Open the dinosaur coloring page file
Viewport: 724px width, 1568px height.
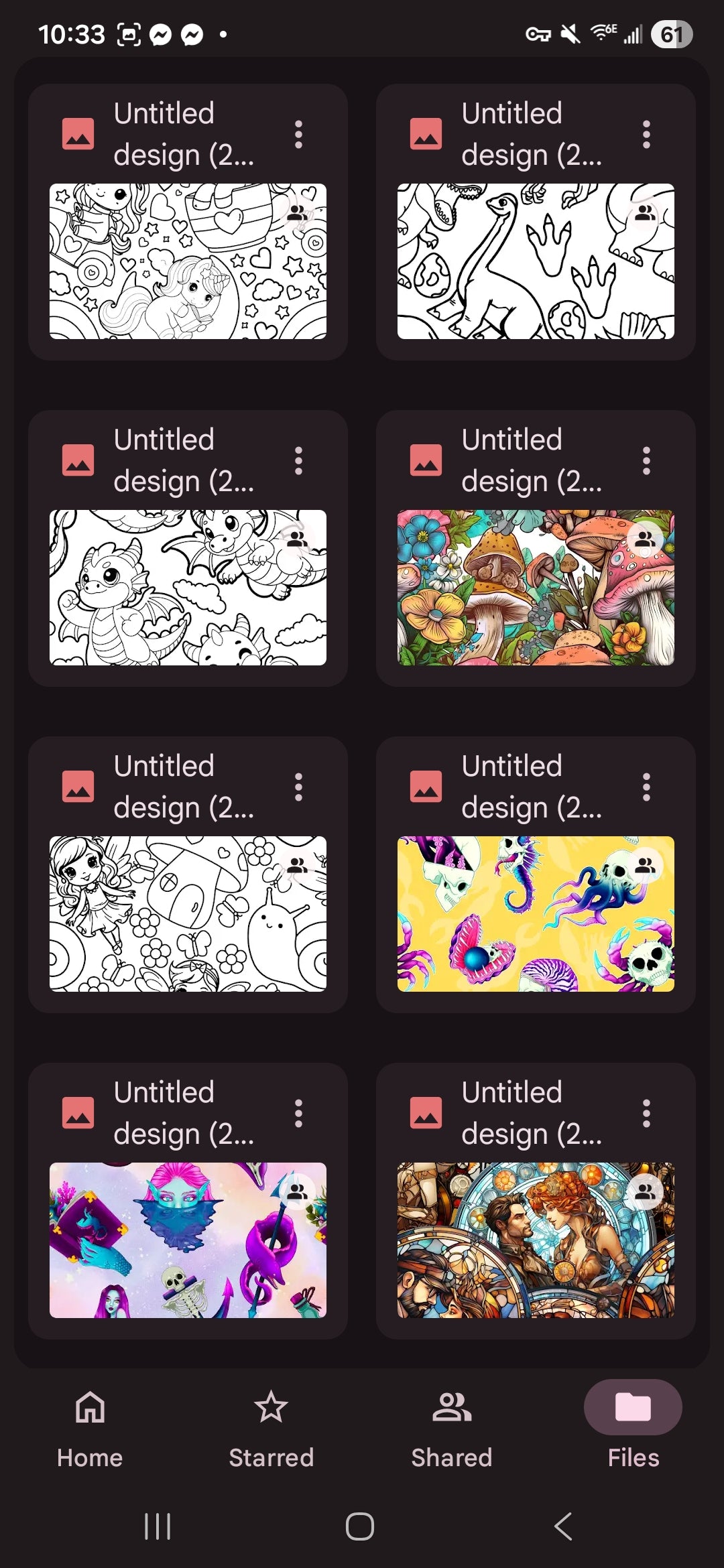point(535,261)
